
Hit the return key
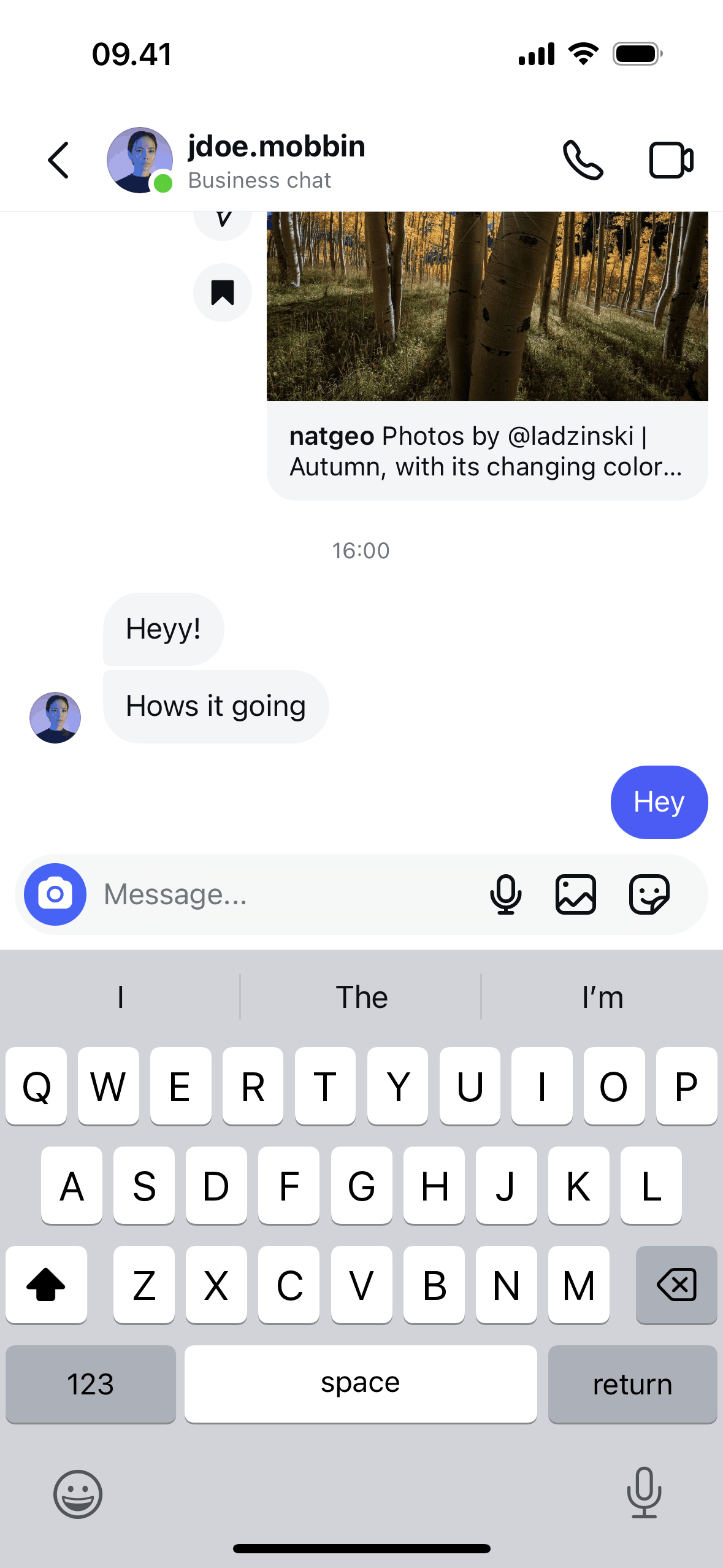point(632,1384)
